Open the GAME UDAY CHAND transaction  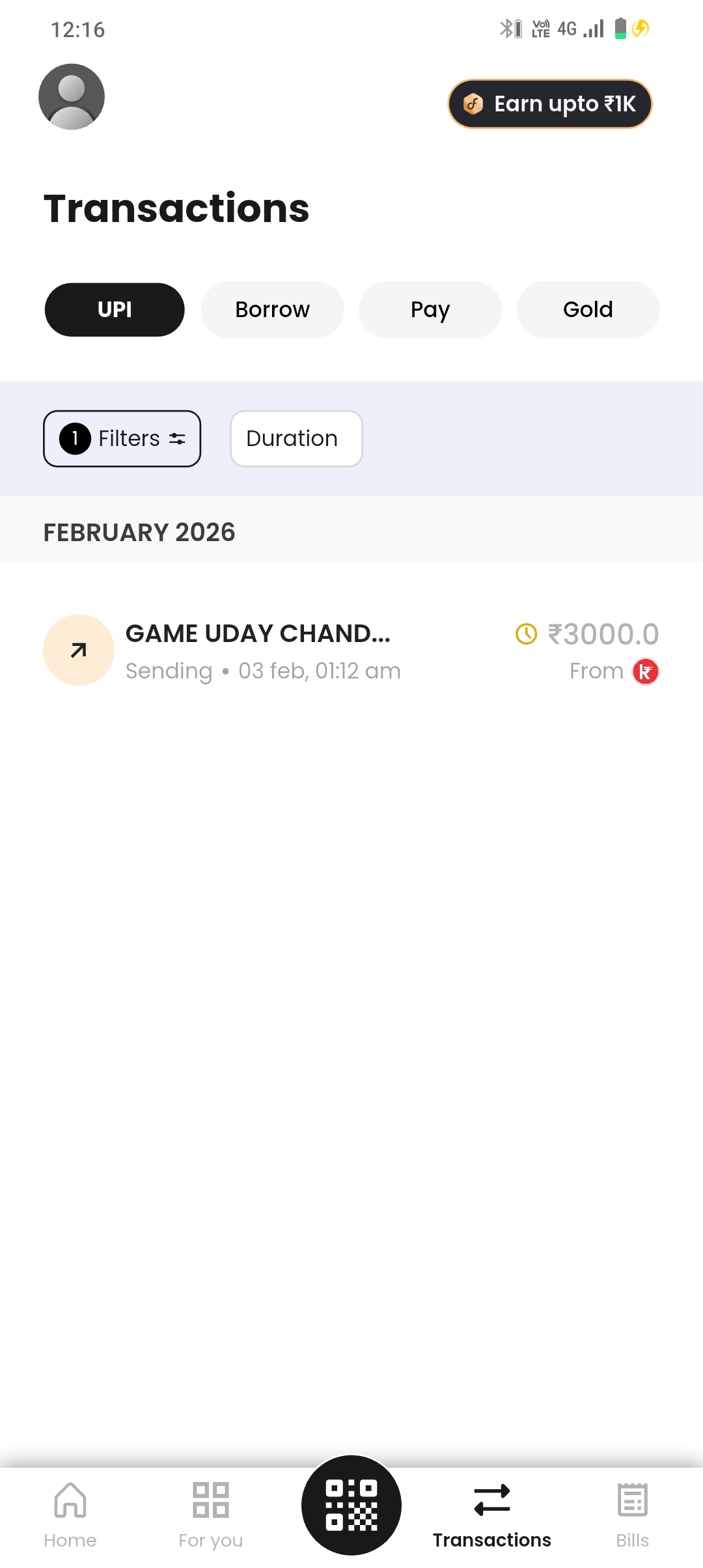(x=351, y=651)
